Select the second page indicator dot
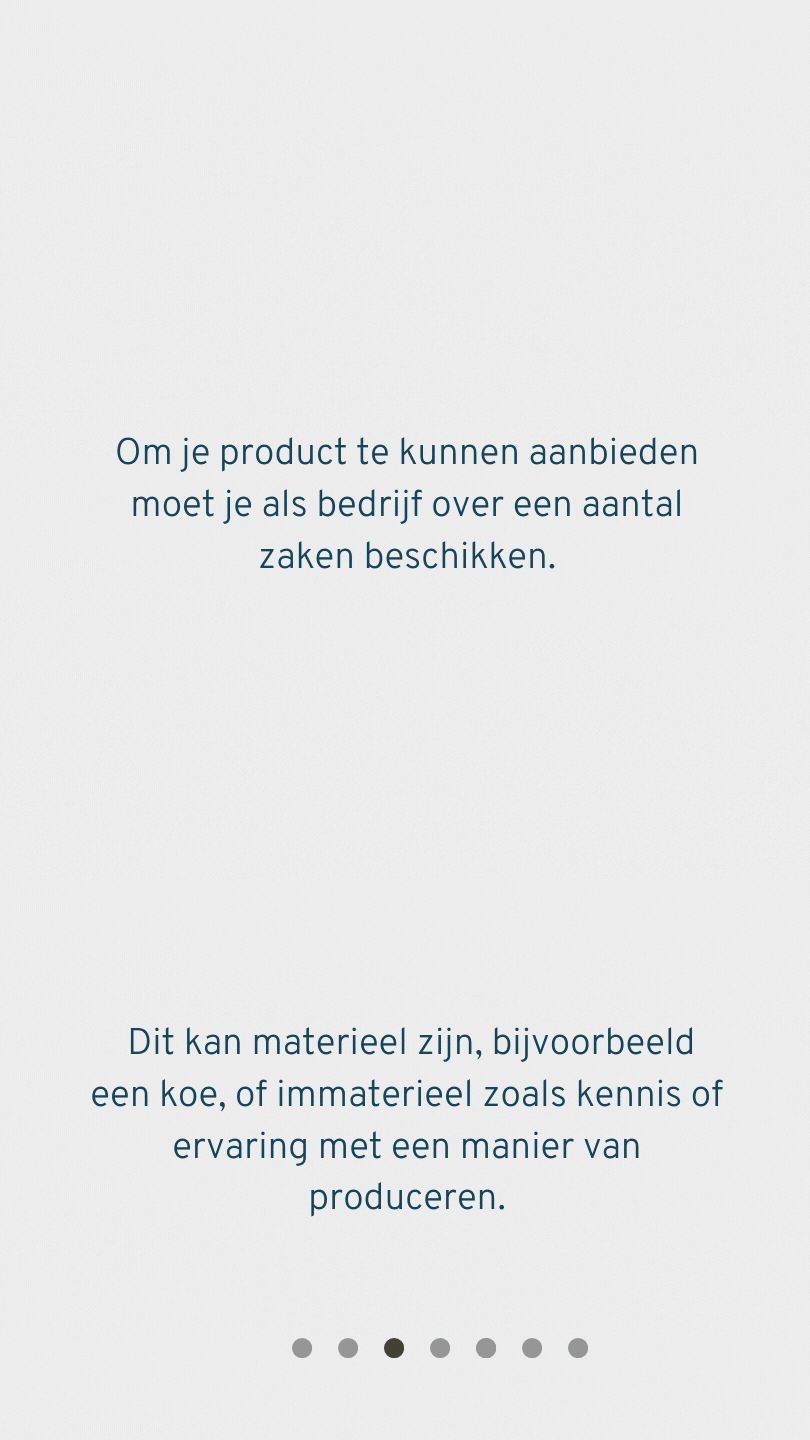 [348, 1348]
